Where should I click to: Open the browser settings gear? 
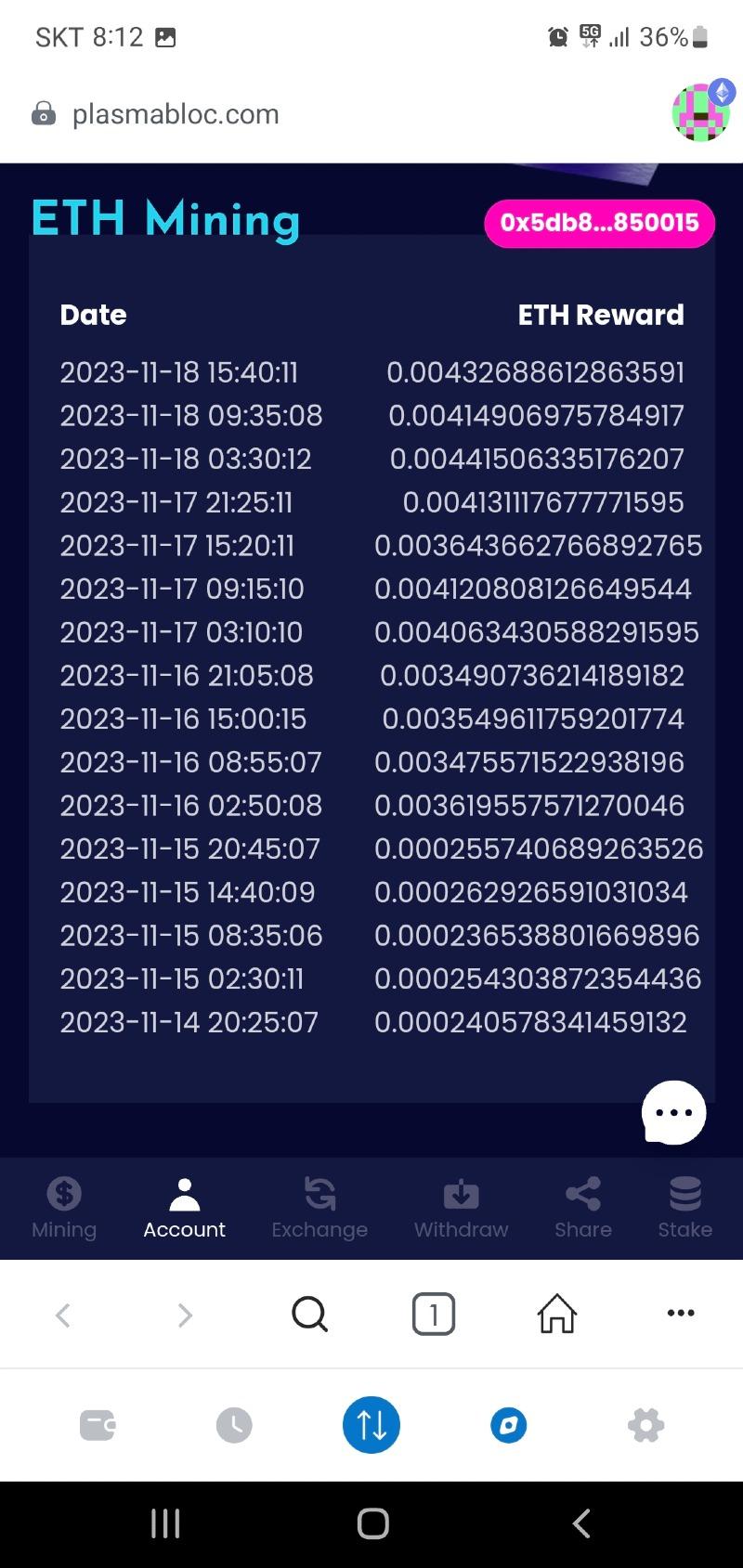pyautogui.click(x=645, y=1425)
